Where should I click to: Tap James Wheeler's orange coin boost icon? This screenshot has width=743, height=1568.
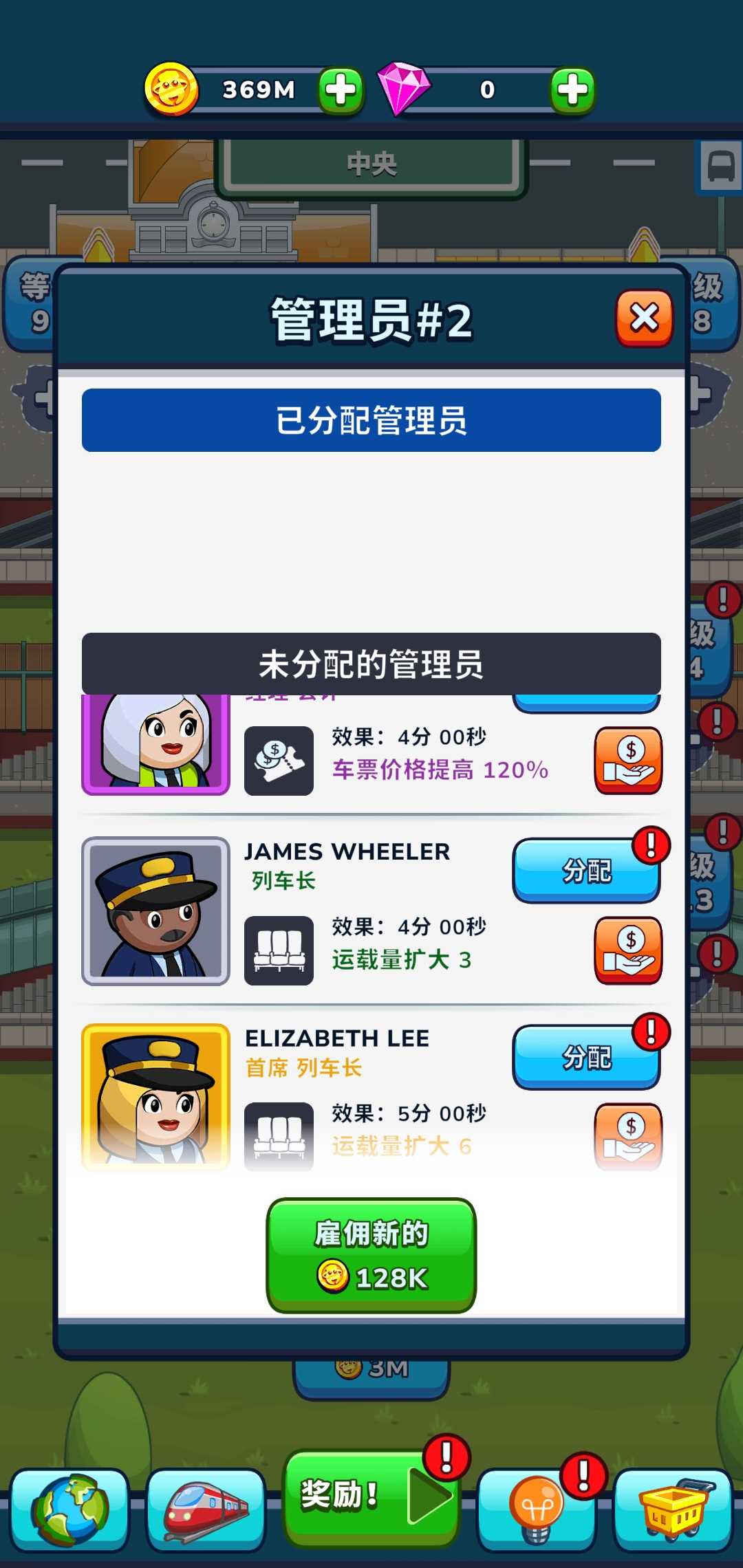[627, 951]
